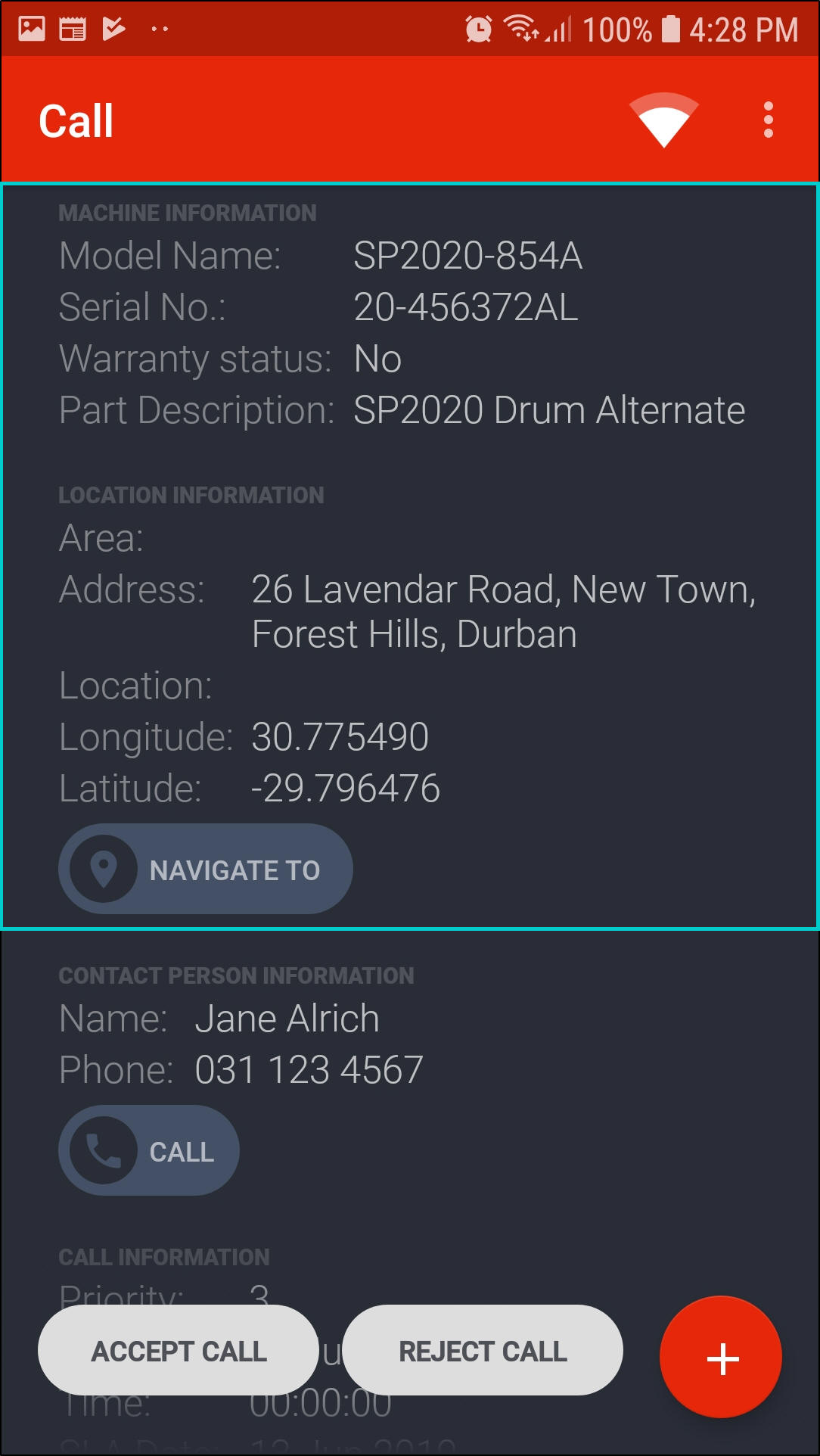
Task: Reject the service call
Action: point(483,1350)
